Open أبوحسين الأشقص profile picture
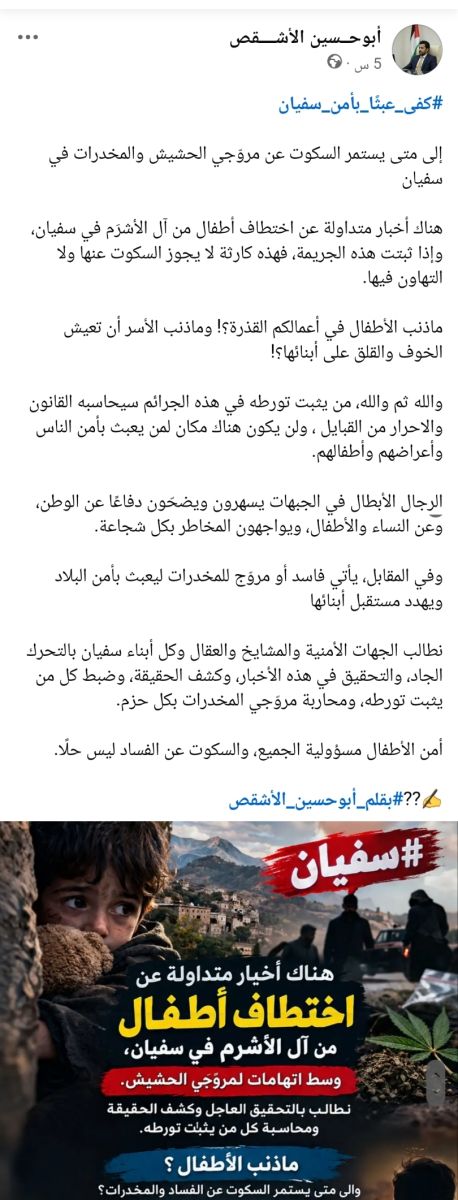The height and width of the screenshot is (1200, 458). (x=416, y=50)
